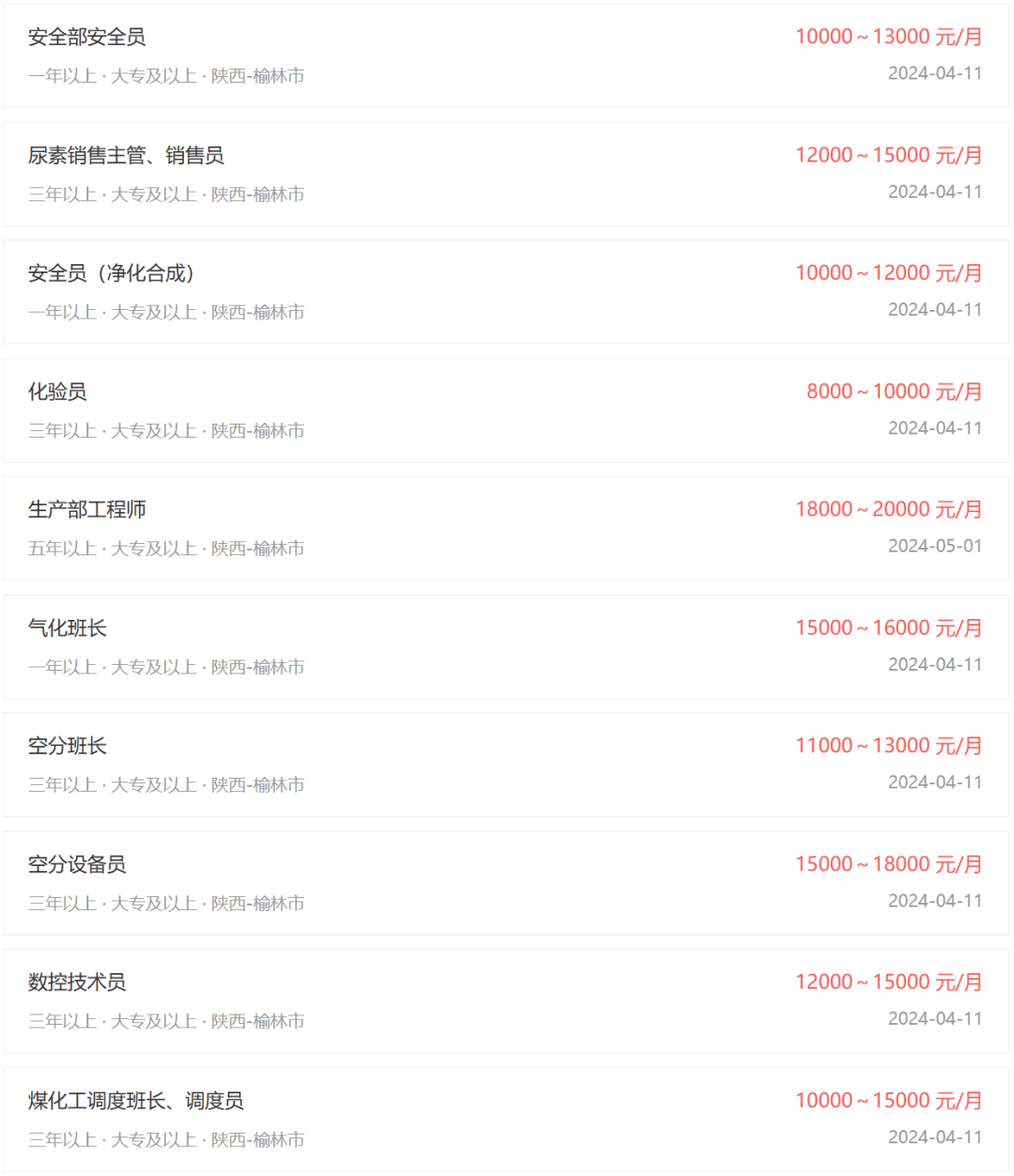Viewport: 1014px width, 1176px height.
Task: Tap the 空分班长 position card
Action: (x=68, y=747)
